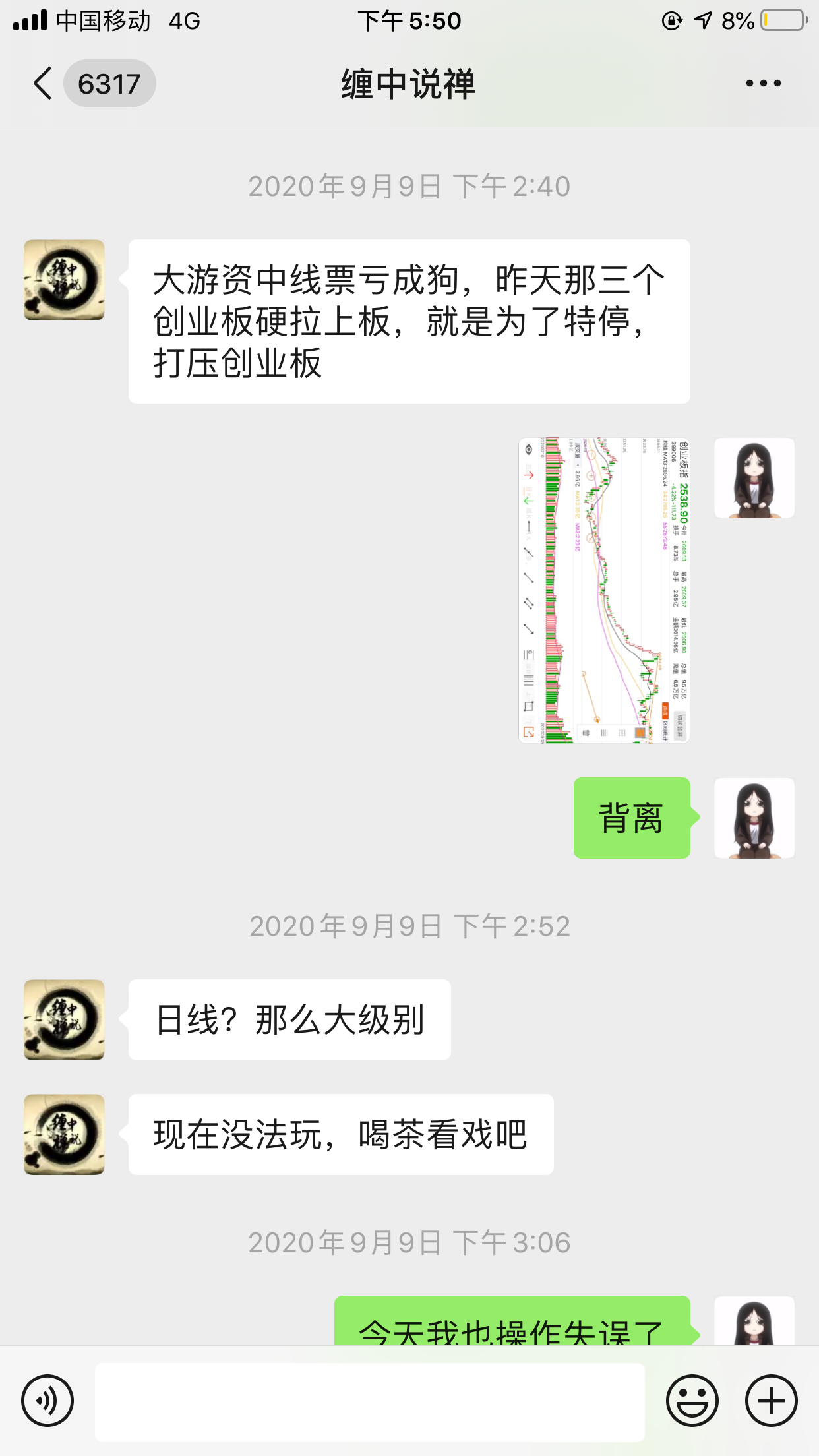
Task: Open the emoji sticker panel
Action: point(692,1401)
